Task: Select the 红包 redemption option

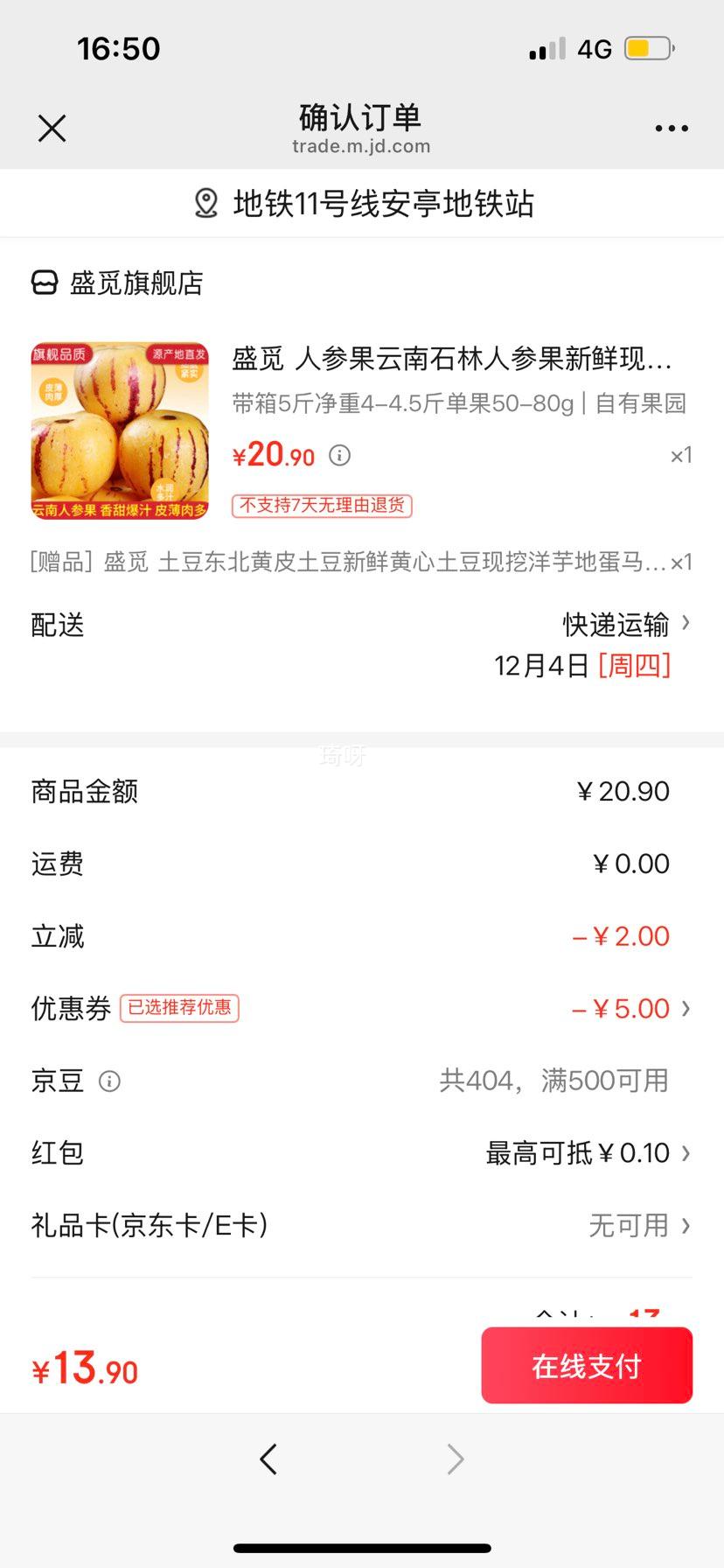Action: (x=586, y=1152)
